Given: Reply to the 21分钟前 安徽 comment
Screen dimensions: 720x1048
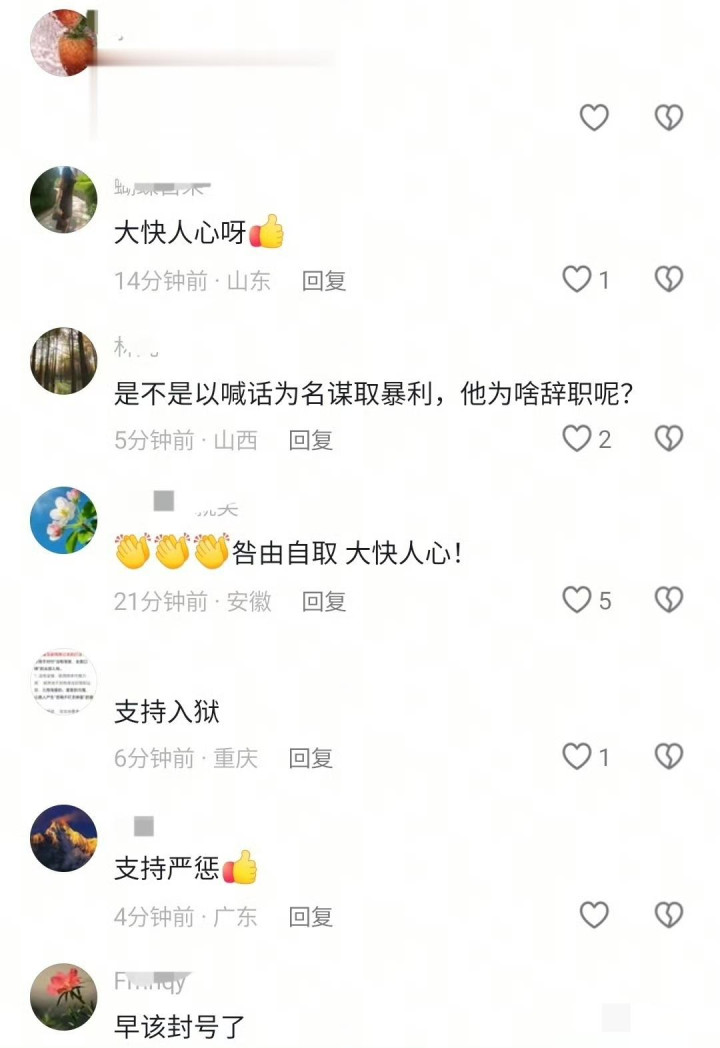Looking at the screenshot, I should tap(324, 602).
